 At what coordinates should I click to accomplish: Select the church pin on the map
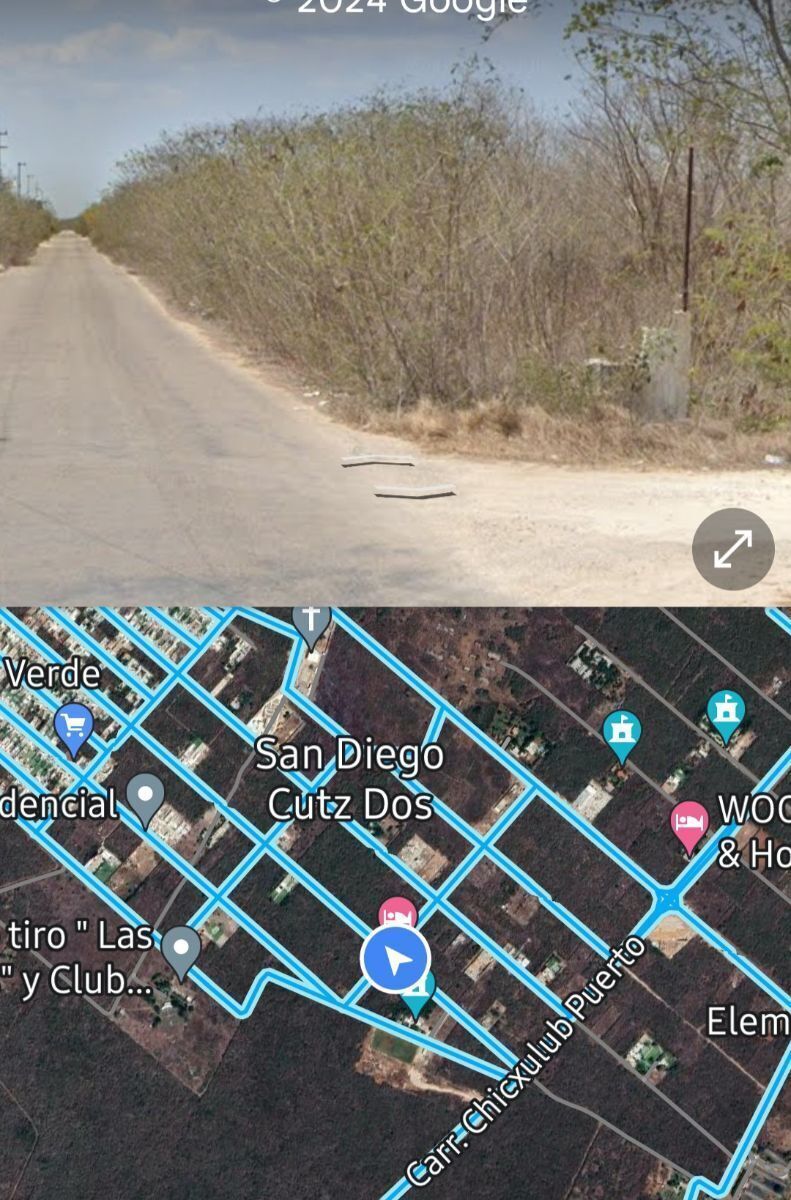click(x=311, y=621)
